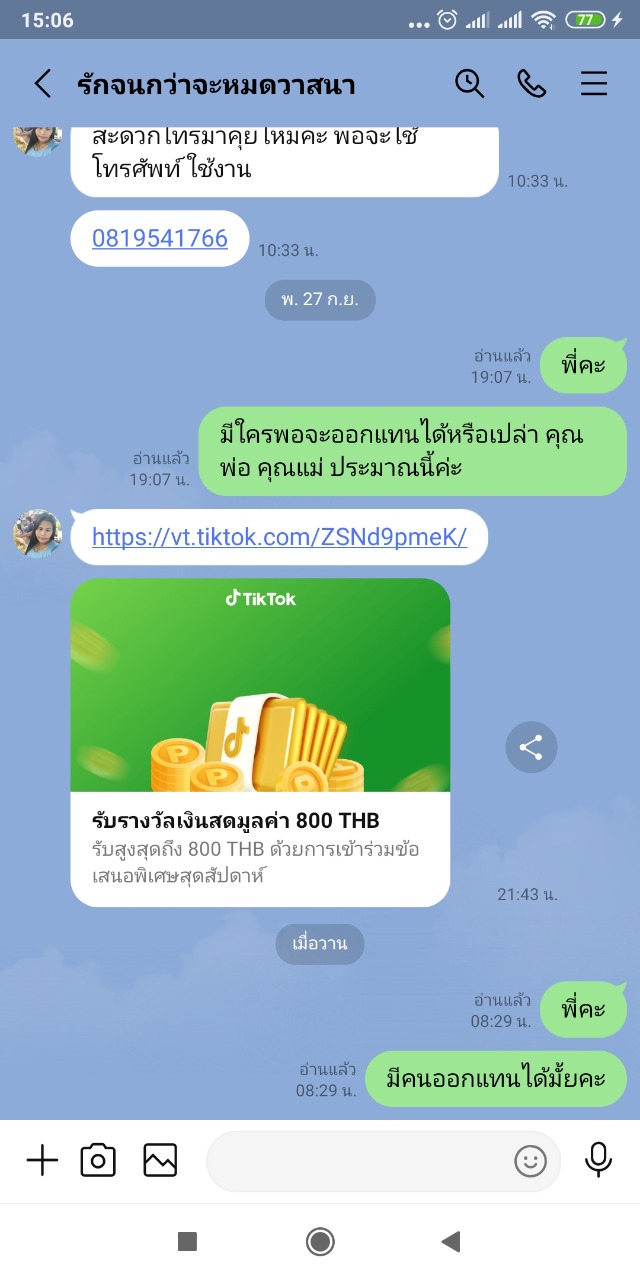Go to the home screen
The height and width of the screenshot is (1280, 640).
(320, 1242)
